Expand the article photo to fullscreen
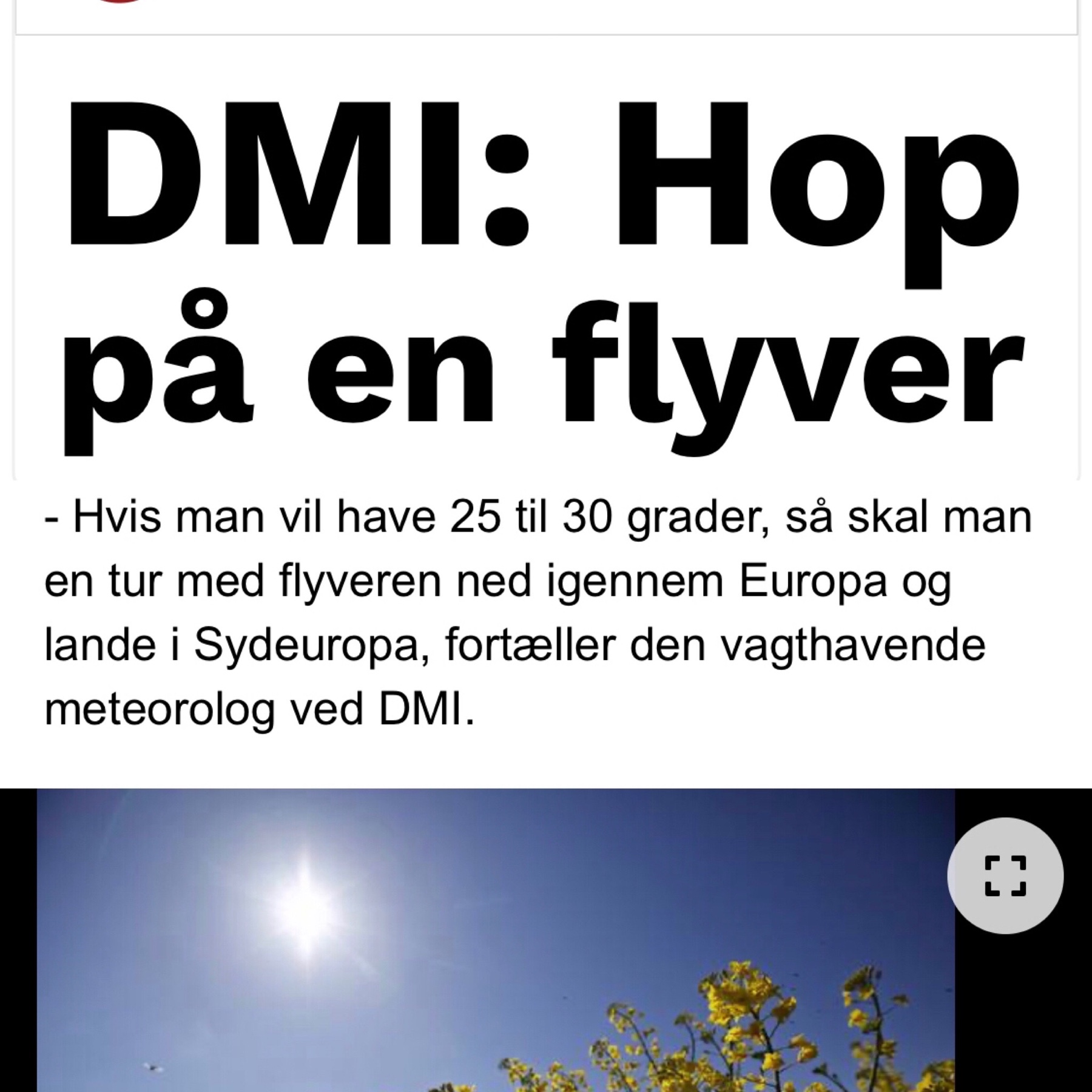Screen dimensions: 1092x1092 [1005, 875]
